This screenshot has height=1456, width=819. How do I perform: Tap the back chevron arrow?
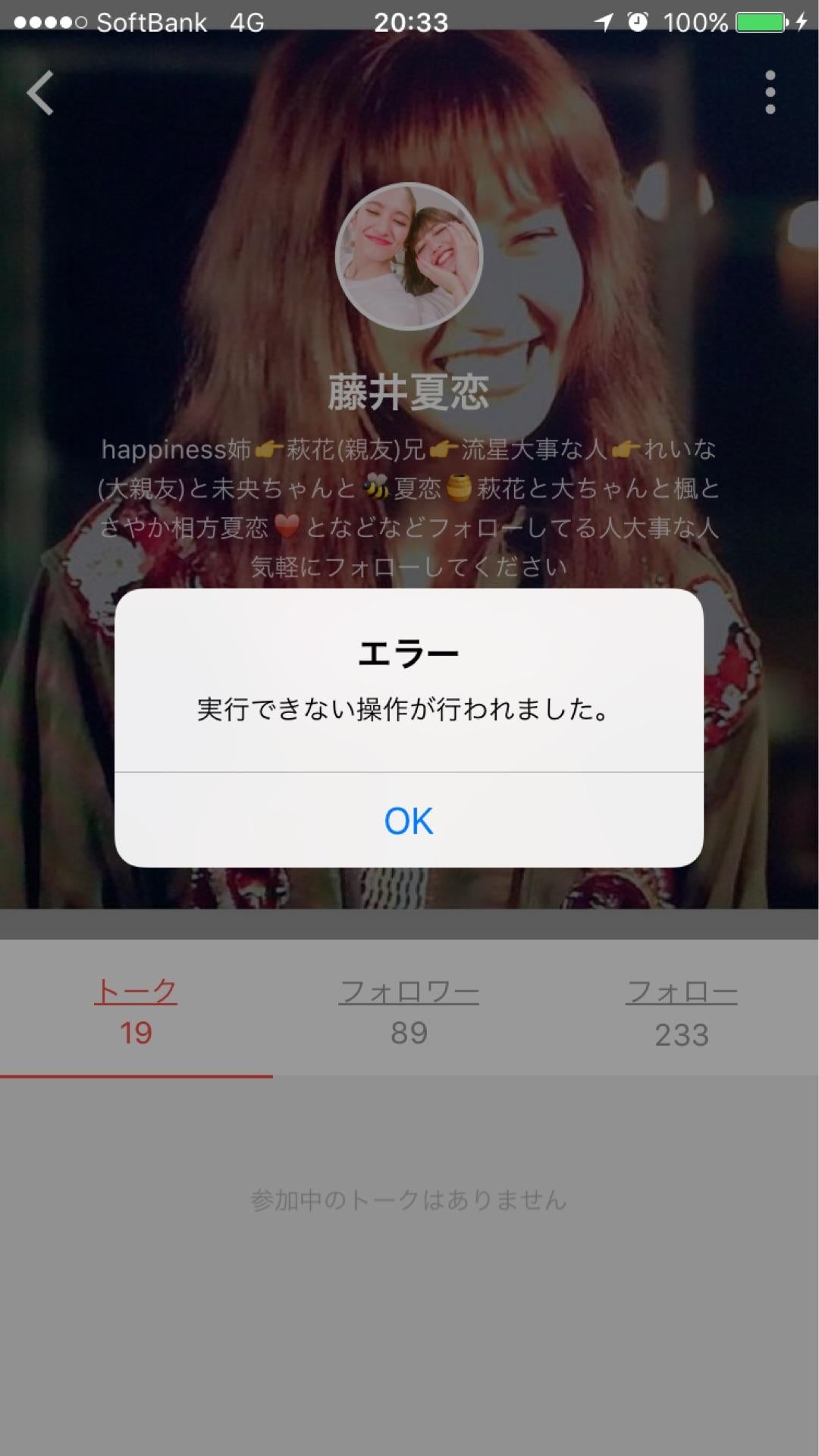coord(39,93)
